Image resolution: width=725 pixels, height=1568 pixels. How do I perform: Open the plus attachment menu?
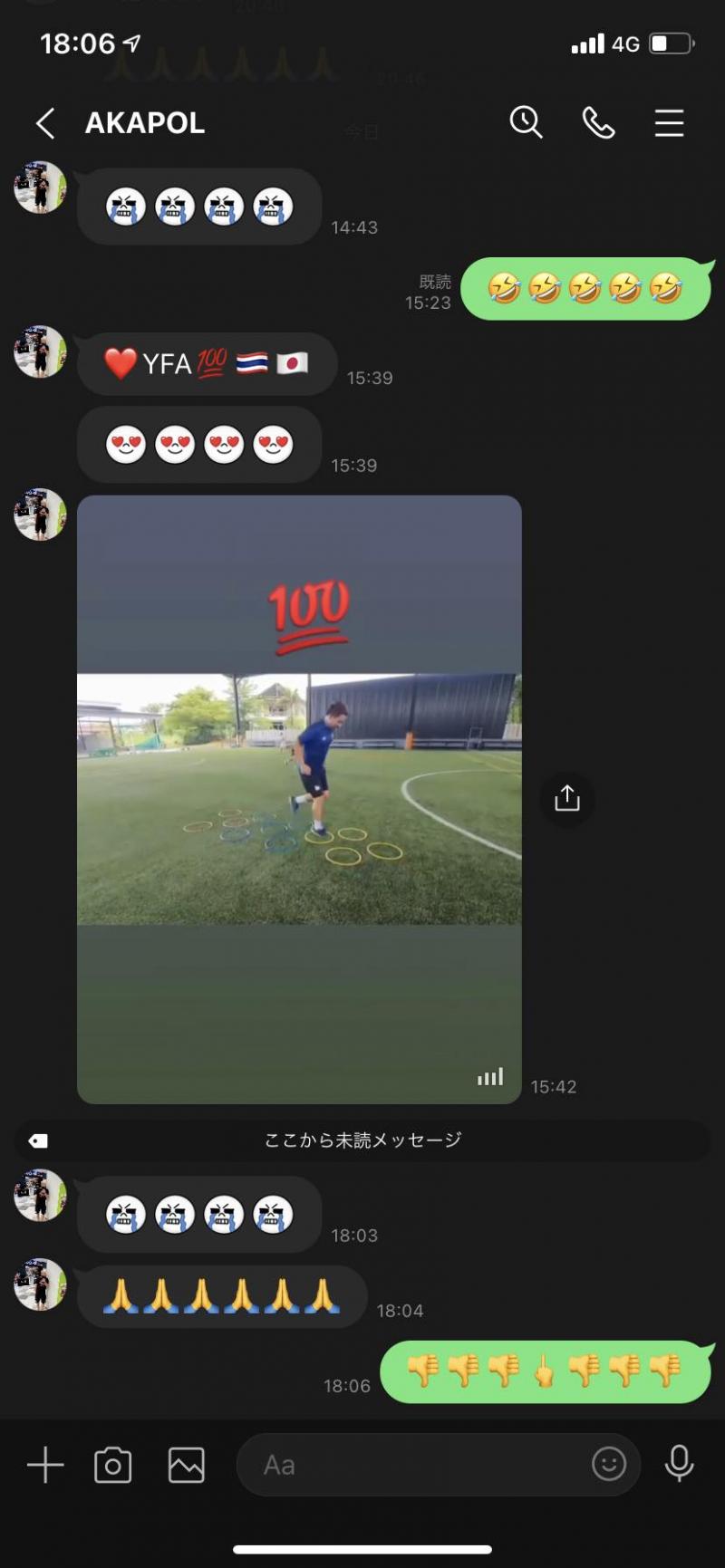coord(45,1465)
